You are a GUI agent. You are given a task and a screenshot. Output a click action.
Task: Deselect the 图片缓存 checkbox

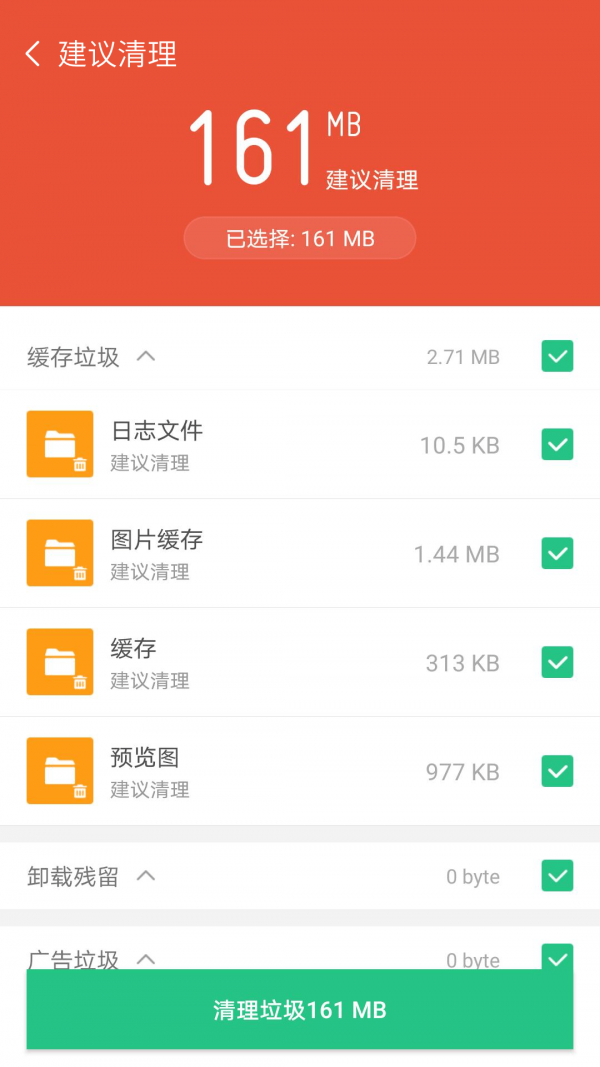(x=557, y=553)
